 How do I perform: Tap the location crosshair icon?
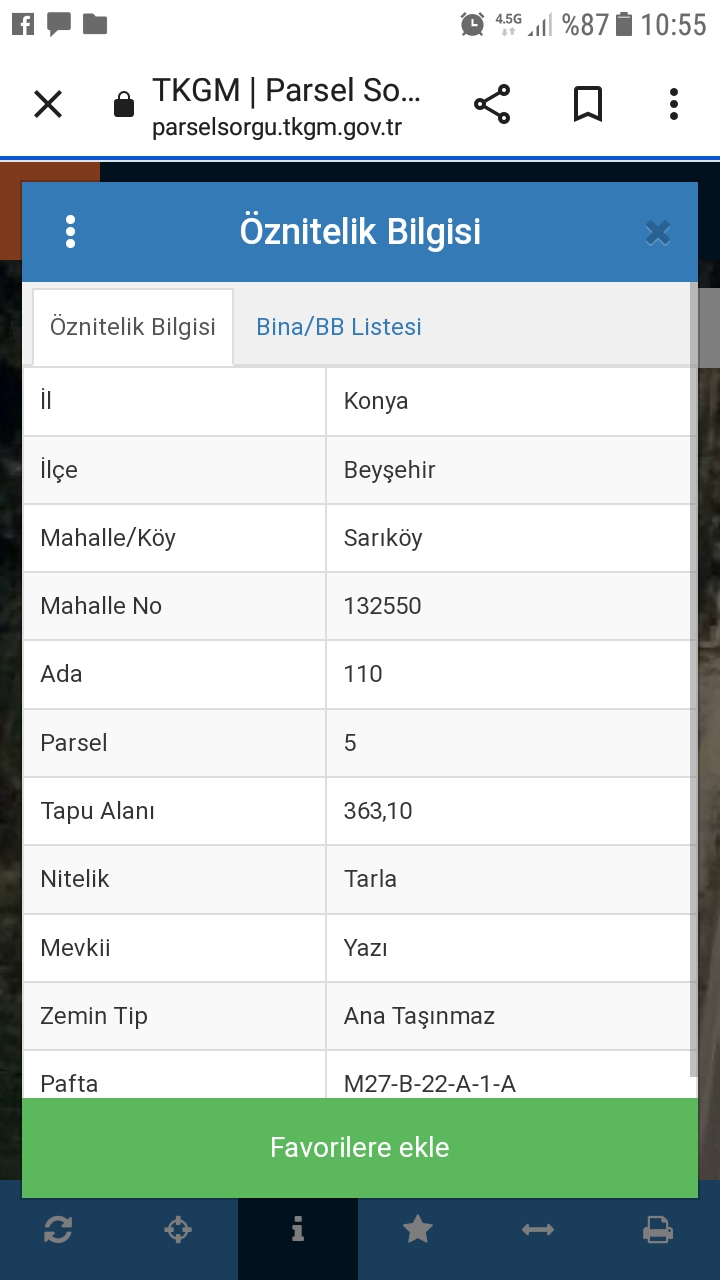[178, 1230]
